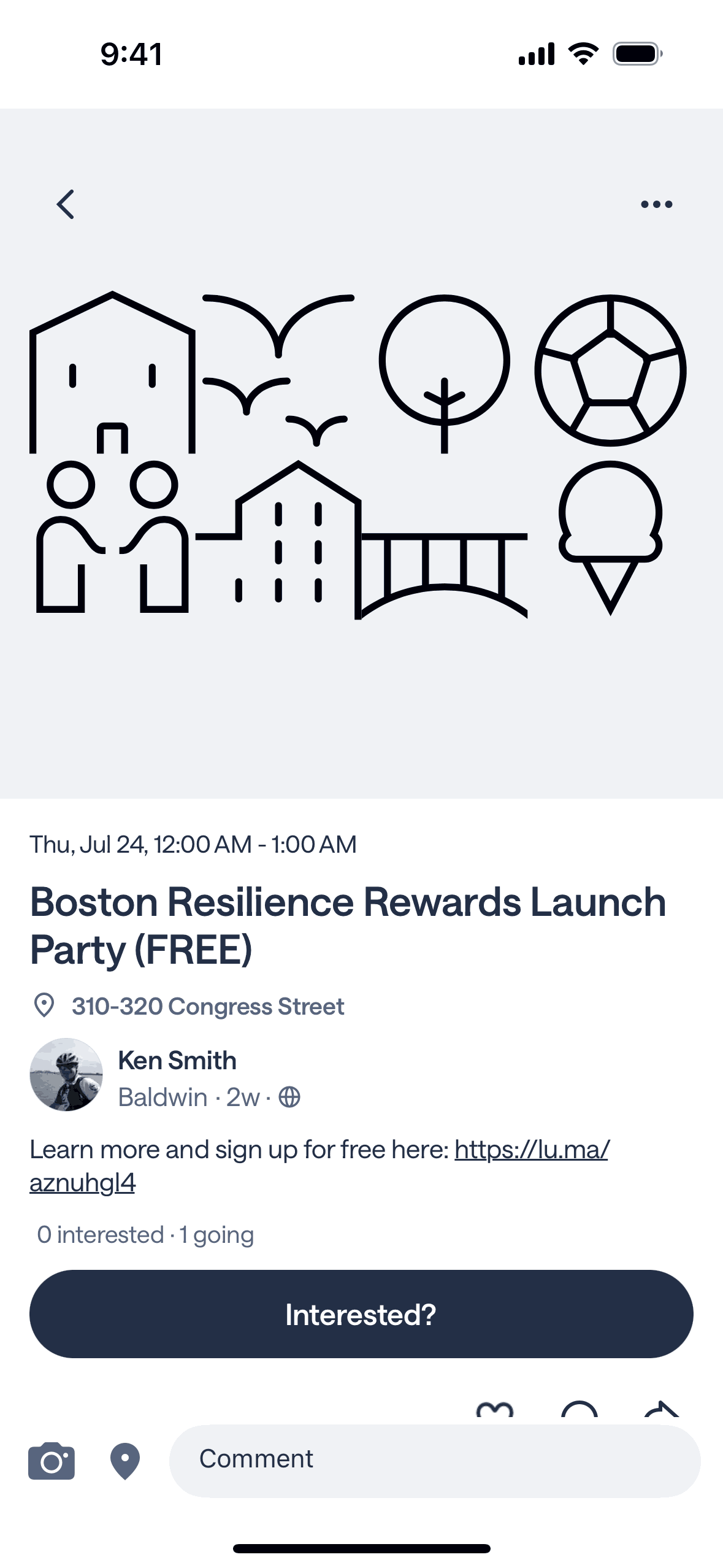
Task: Tap the Interested? button
Action: [361, 1315]
